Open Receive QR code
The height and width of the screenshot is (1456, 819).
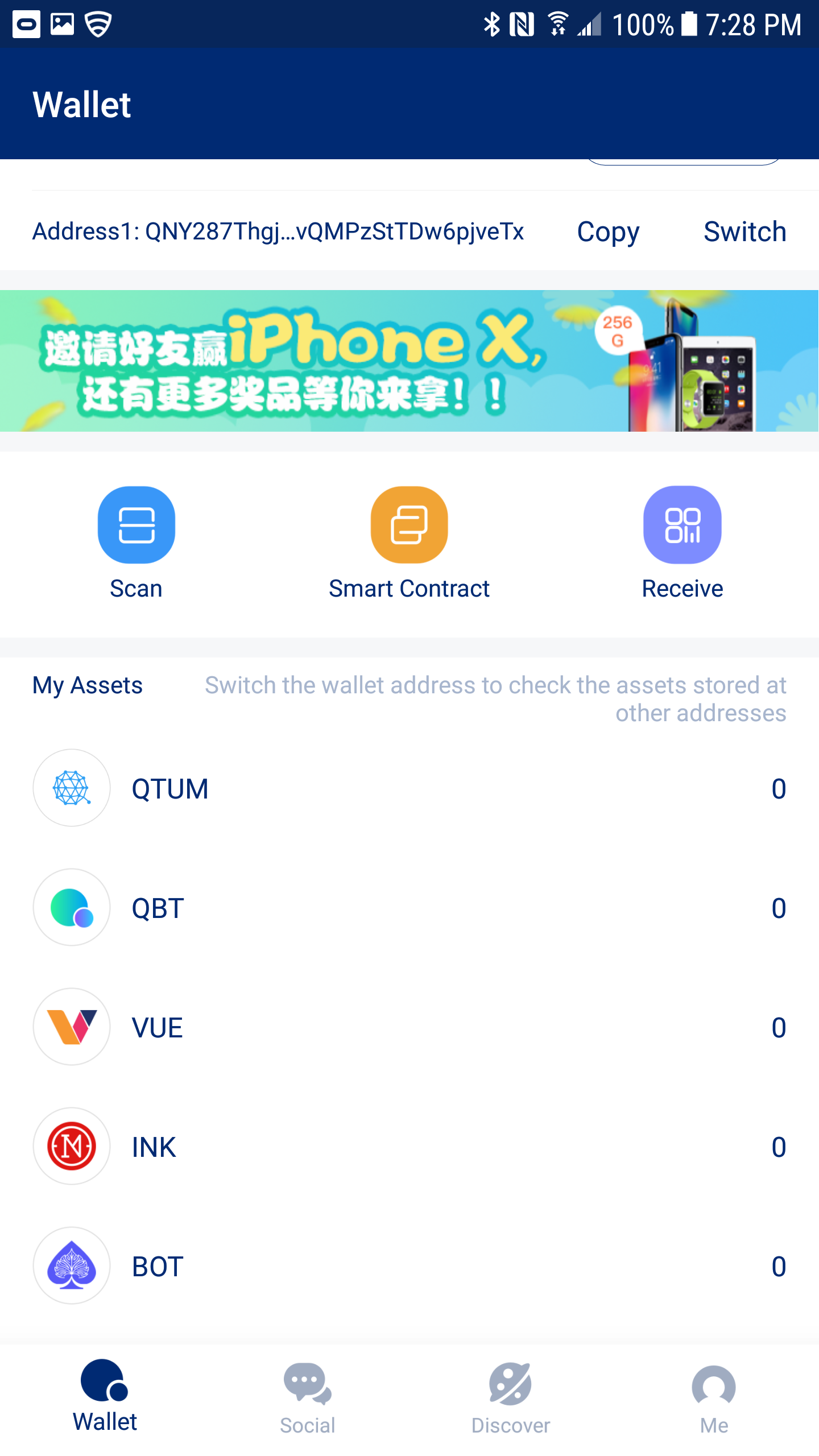(682, 542)
